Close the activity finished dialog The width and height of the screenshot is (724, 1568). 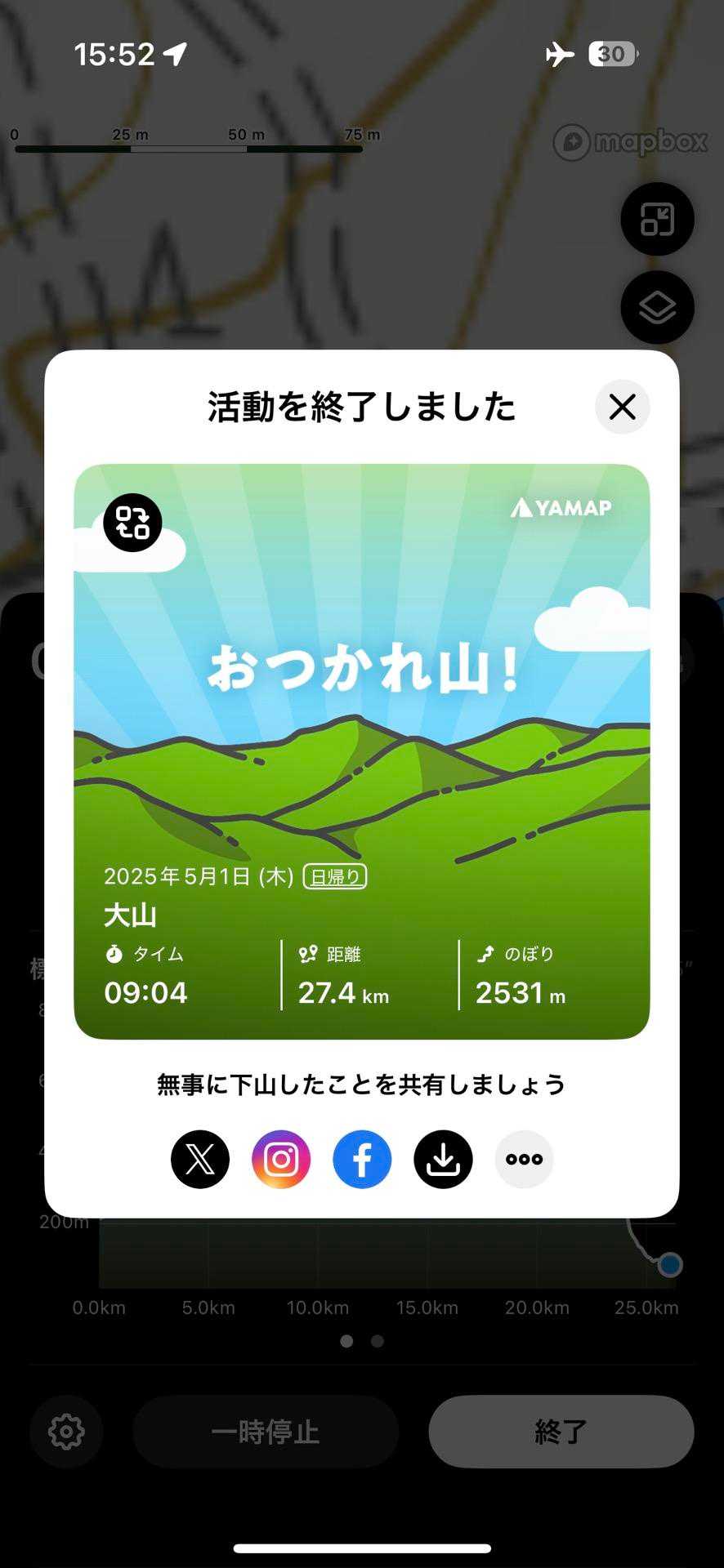tap(622, 407)
